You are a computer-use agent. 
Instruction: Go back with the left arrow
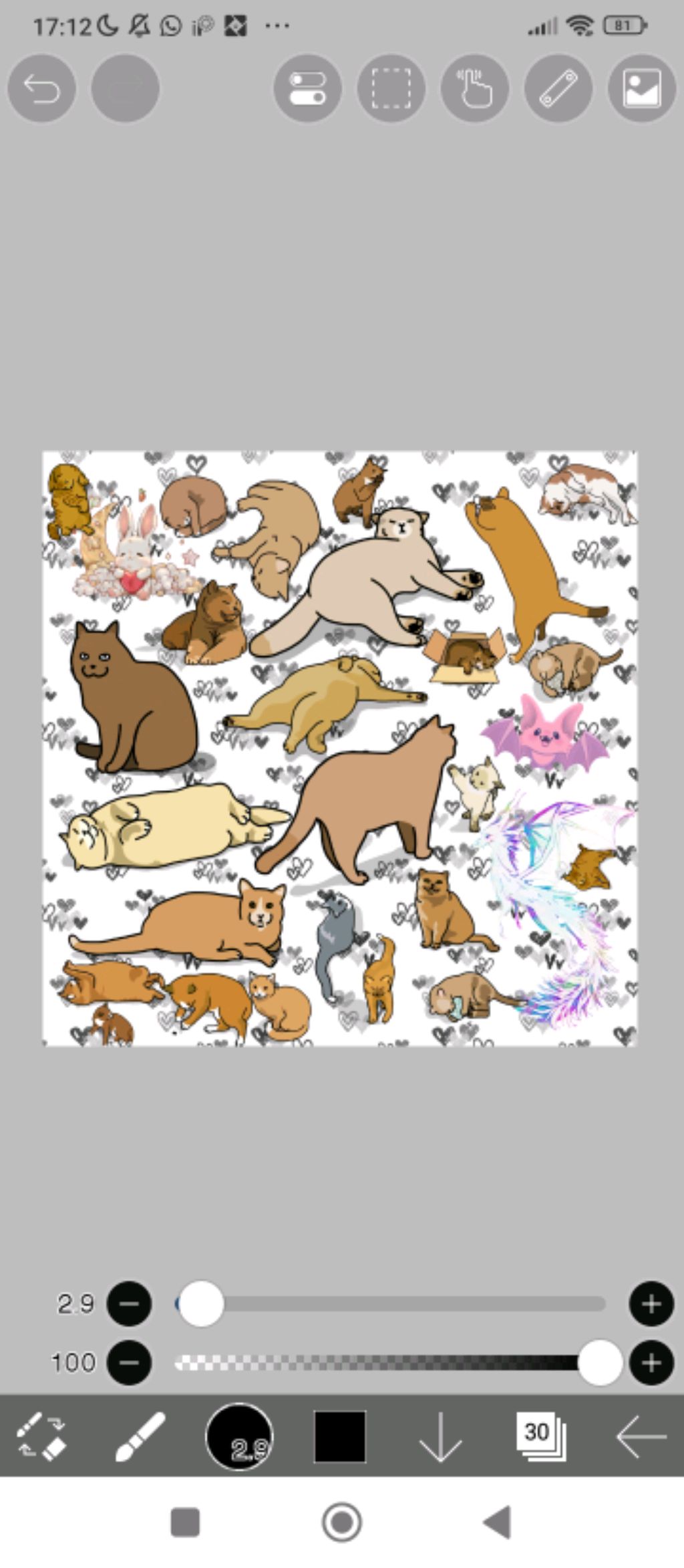tap(641, 1436)
